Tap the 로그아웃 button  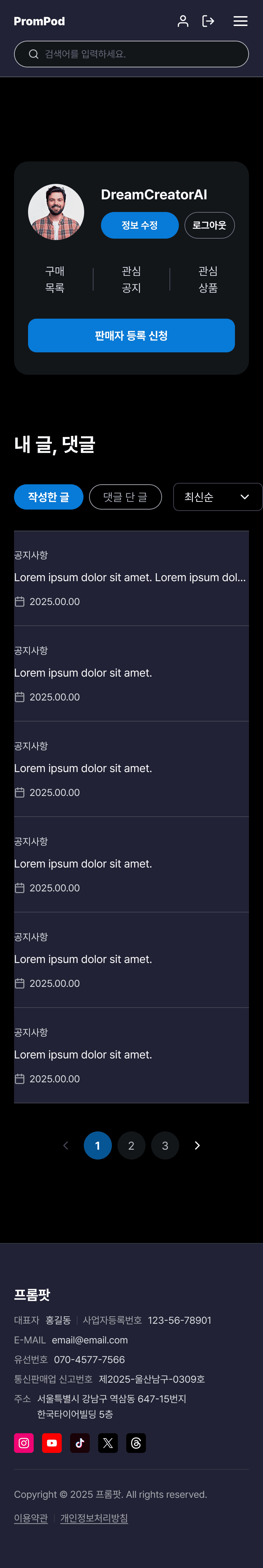pyautogui.click(x=209, y=225)
